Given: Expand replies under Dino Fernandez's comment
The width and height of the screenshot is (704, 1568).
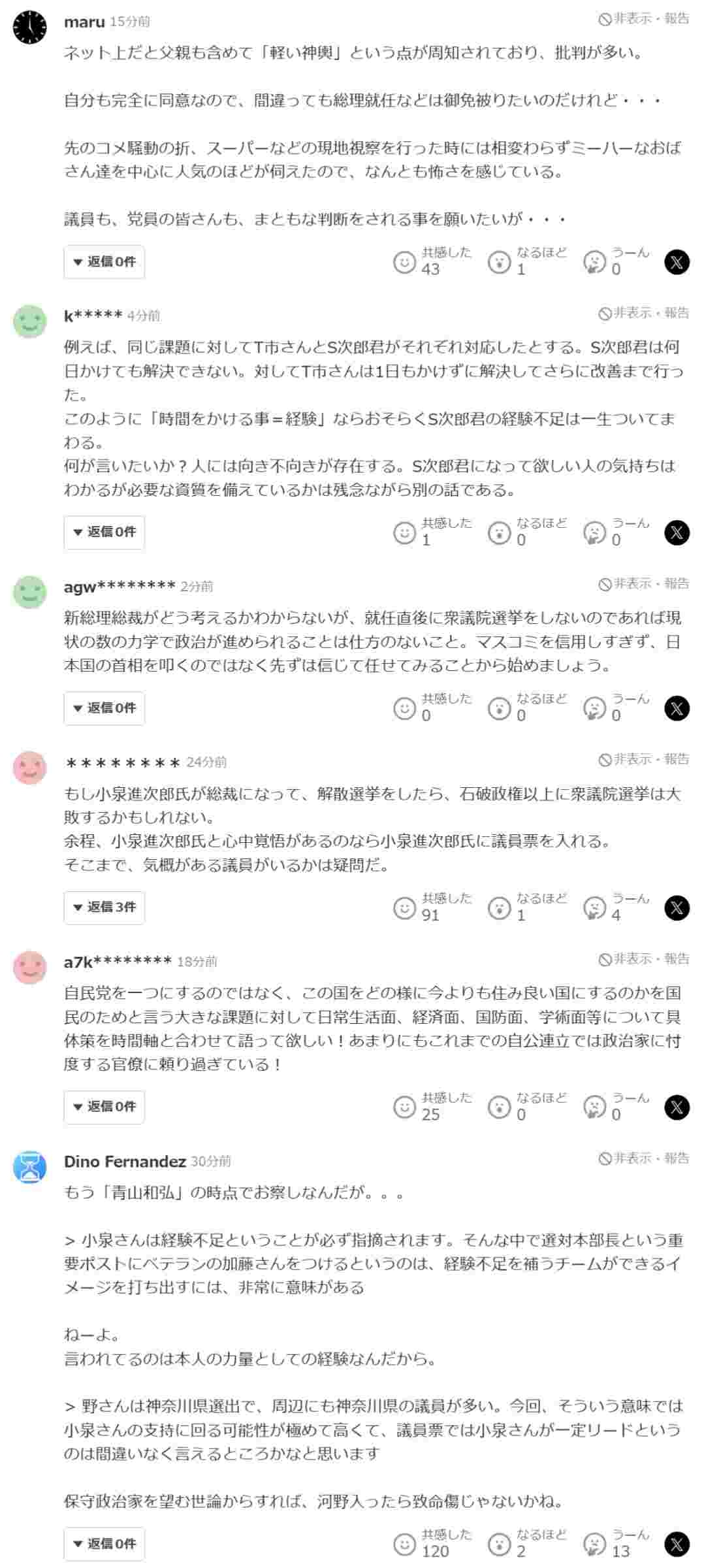Looking at the screenshot, I should (x=104, y=1544).
